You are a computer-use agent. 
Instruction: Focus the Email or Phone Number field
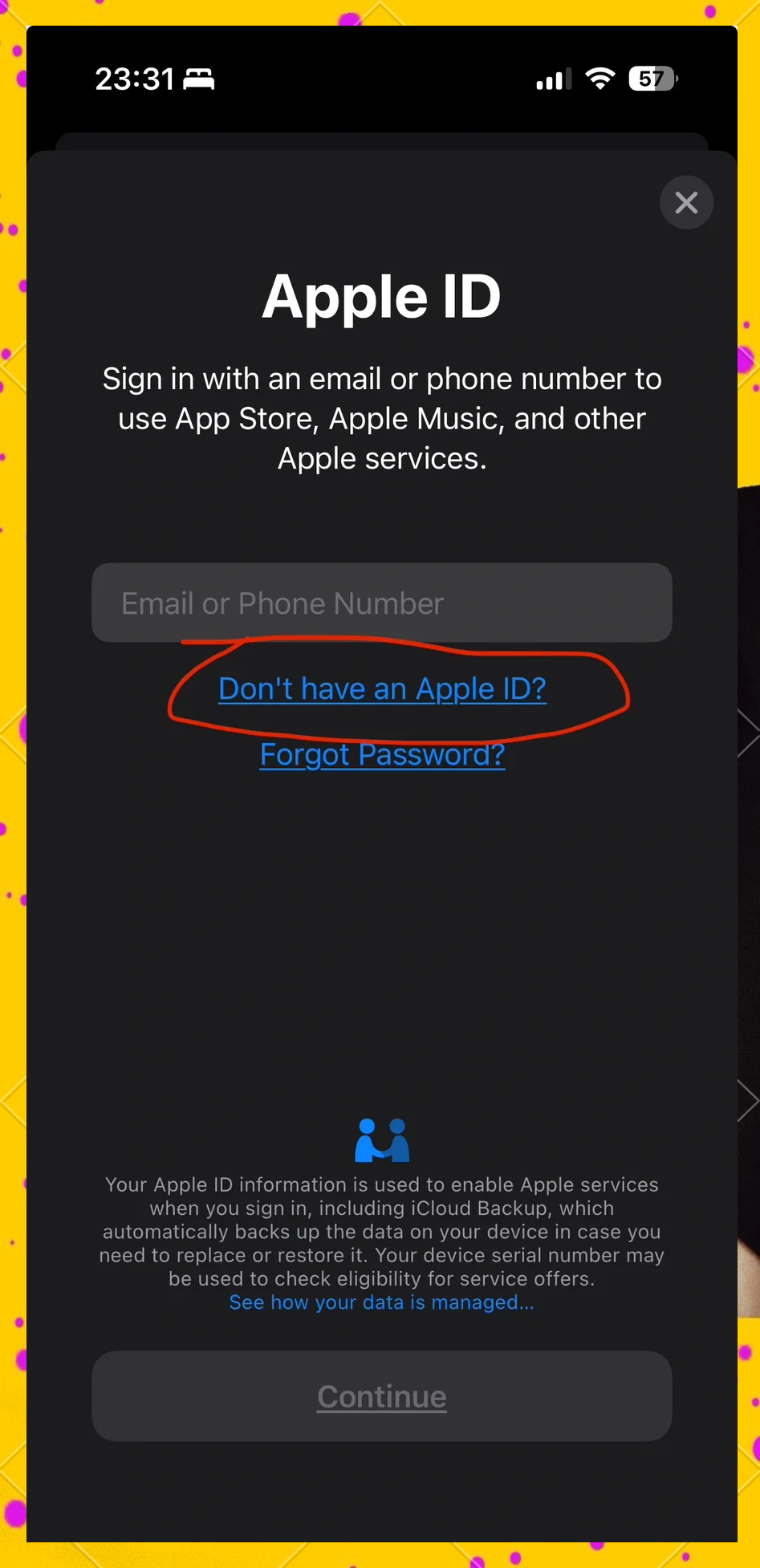point(381,603)
